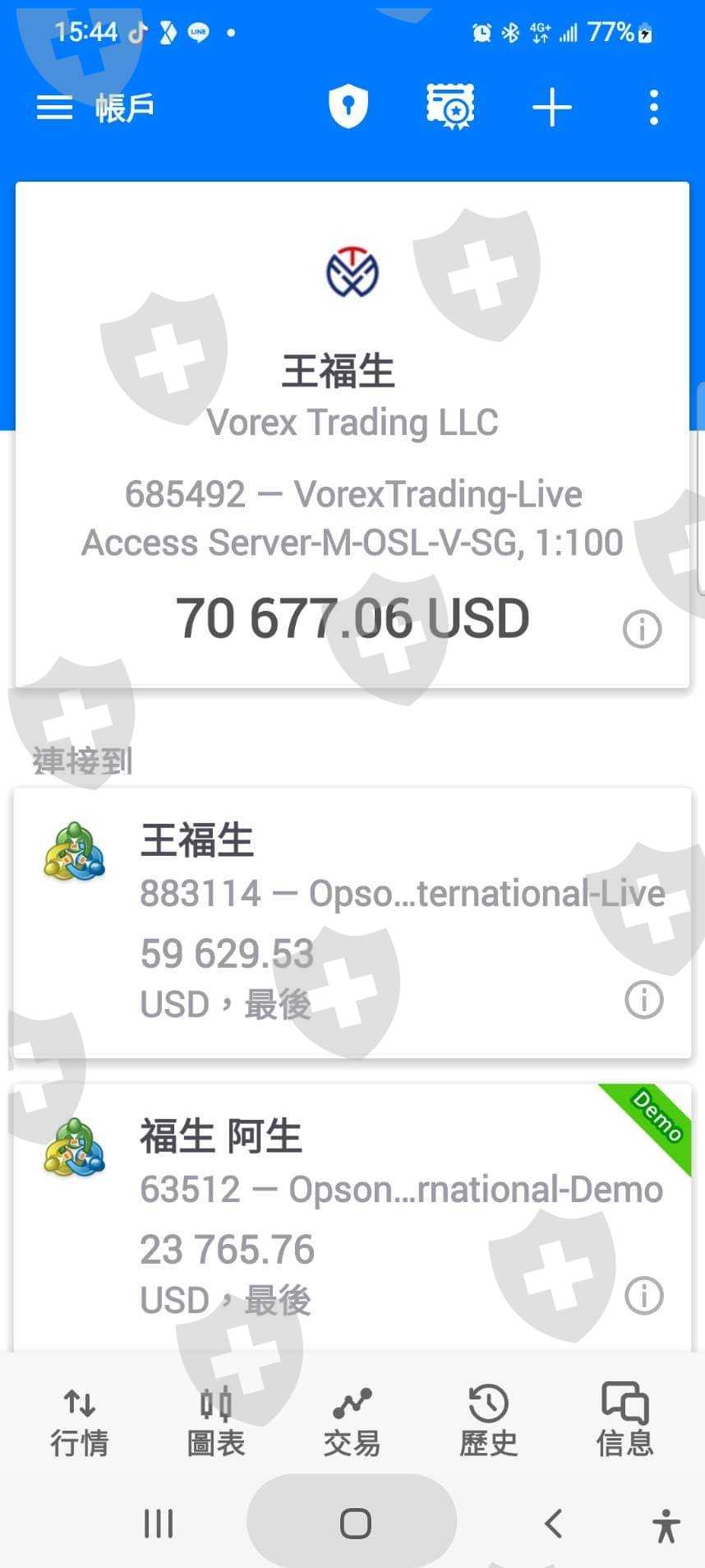
Task: Tap the shield lock security icon
Action: pos(348,107)
